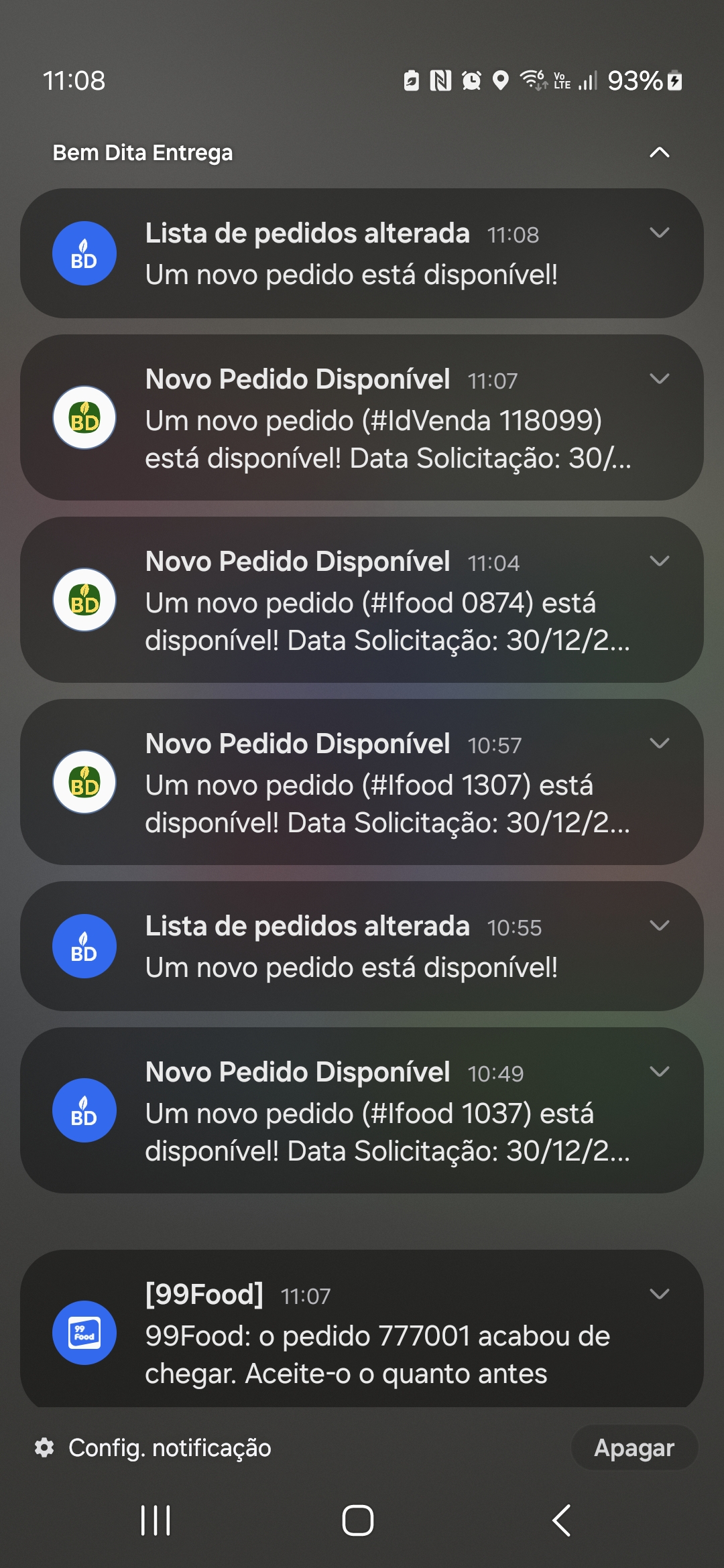Tap the green BD icon on the 11:07 notification
Screen dimensions: 724x1568
pyautogui.click(x=84, y=417)
